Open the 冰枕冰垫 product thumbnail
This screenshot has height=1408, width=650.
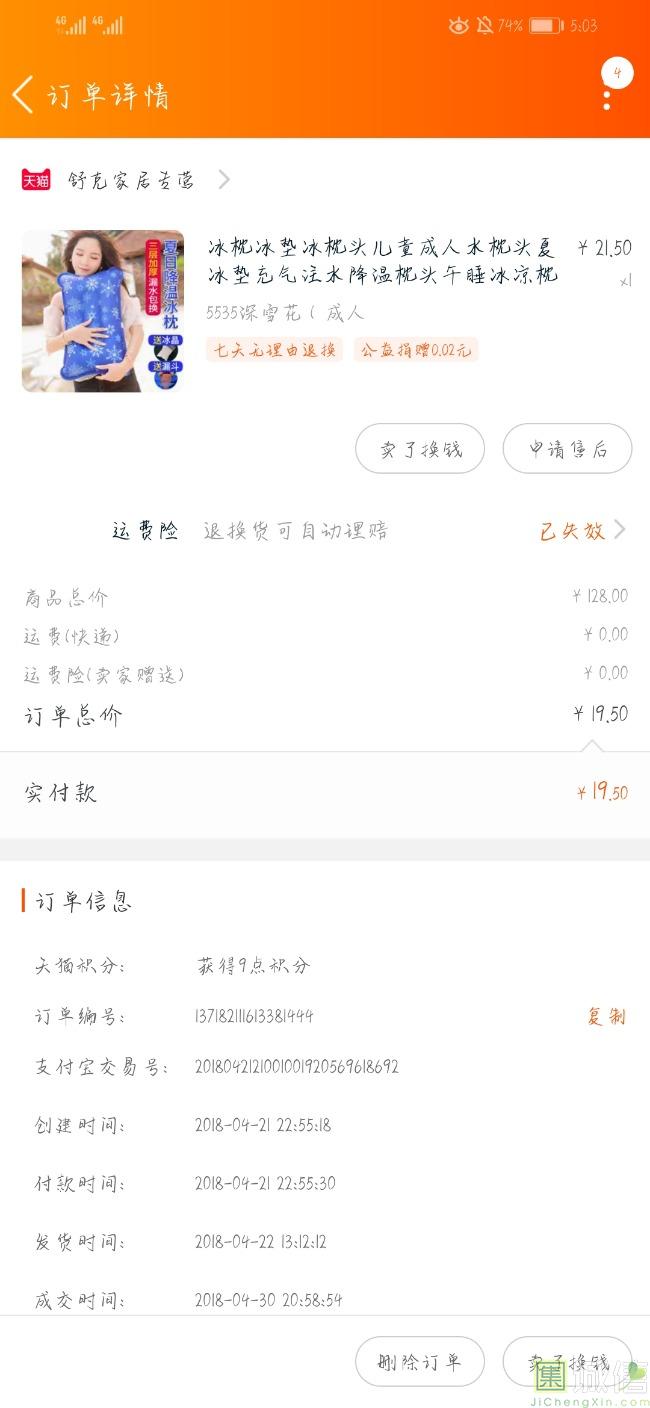(103, 311)
